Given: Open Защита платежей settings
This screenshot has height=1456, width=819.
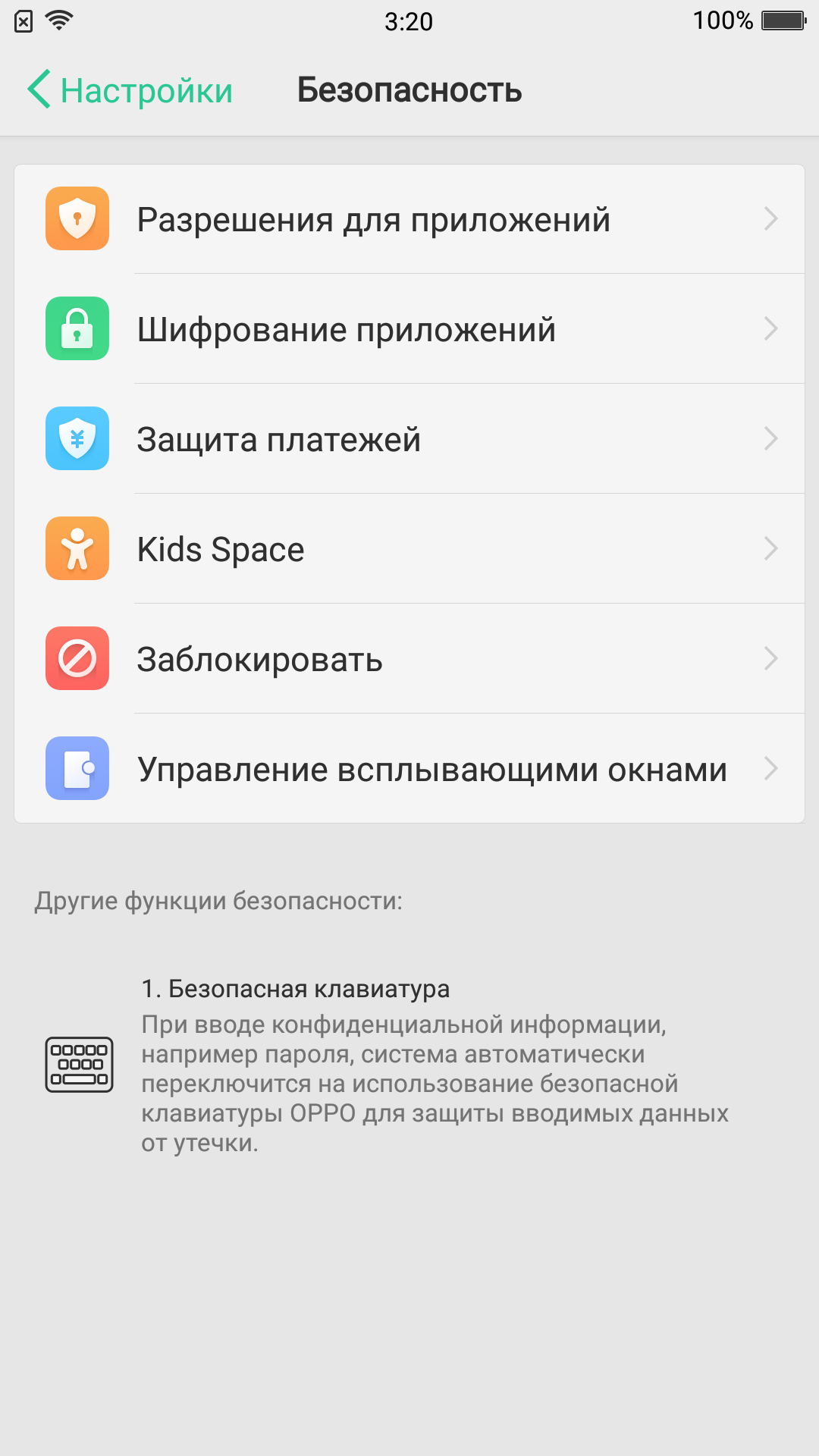Looking at the screenshot, I should [409, 439].
